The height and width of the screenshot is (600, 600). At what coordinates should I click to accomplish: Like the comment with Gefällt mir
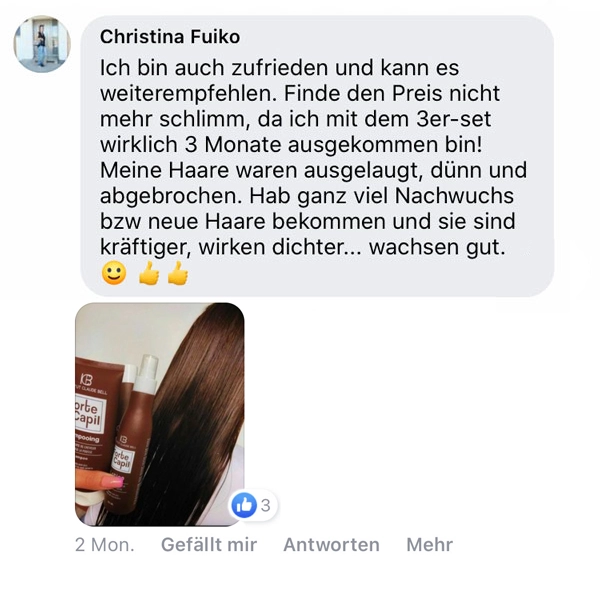pos(209,545)
